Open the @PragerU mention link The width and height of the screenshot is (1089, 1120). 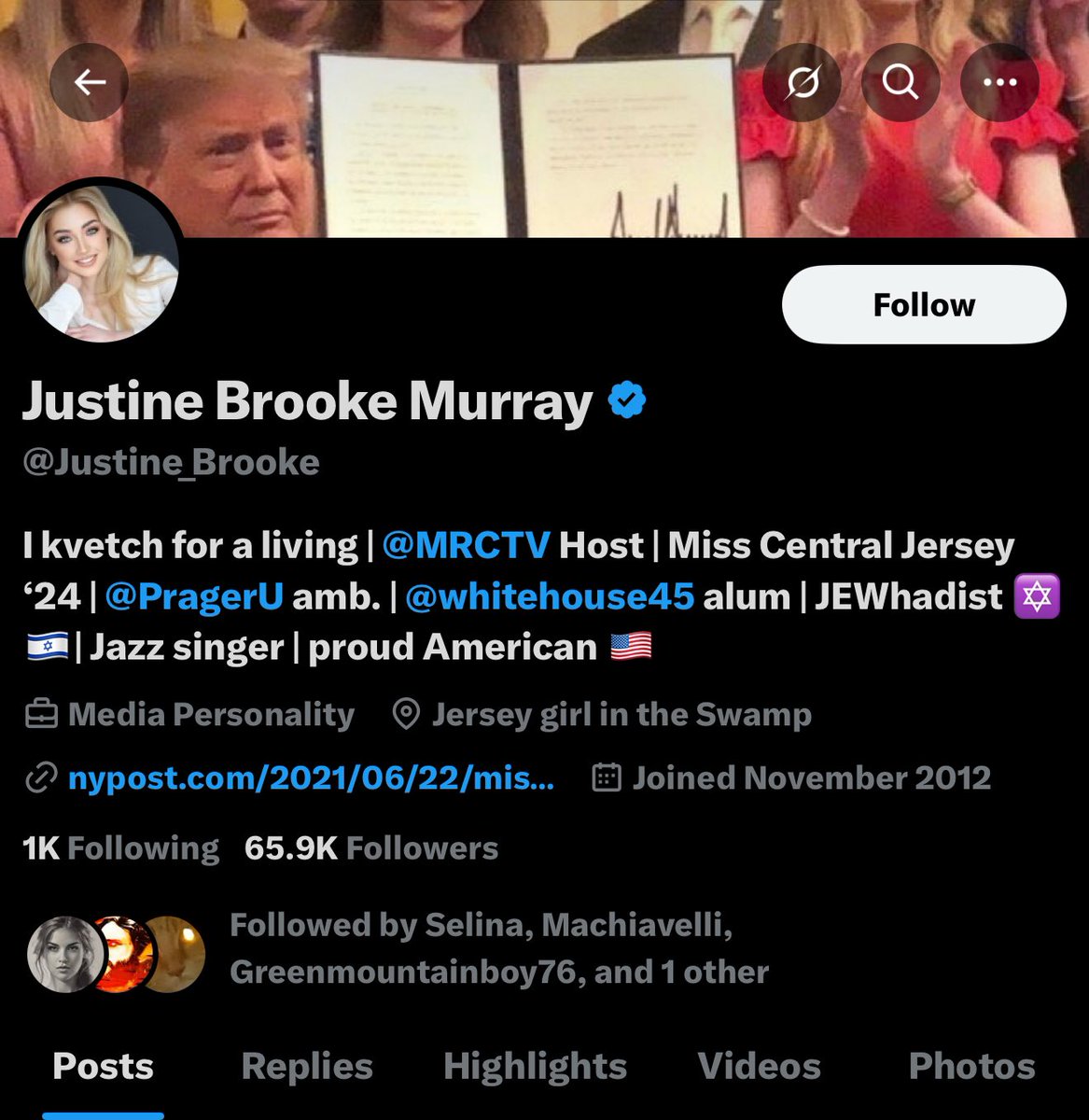(194, 596)
